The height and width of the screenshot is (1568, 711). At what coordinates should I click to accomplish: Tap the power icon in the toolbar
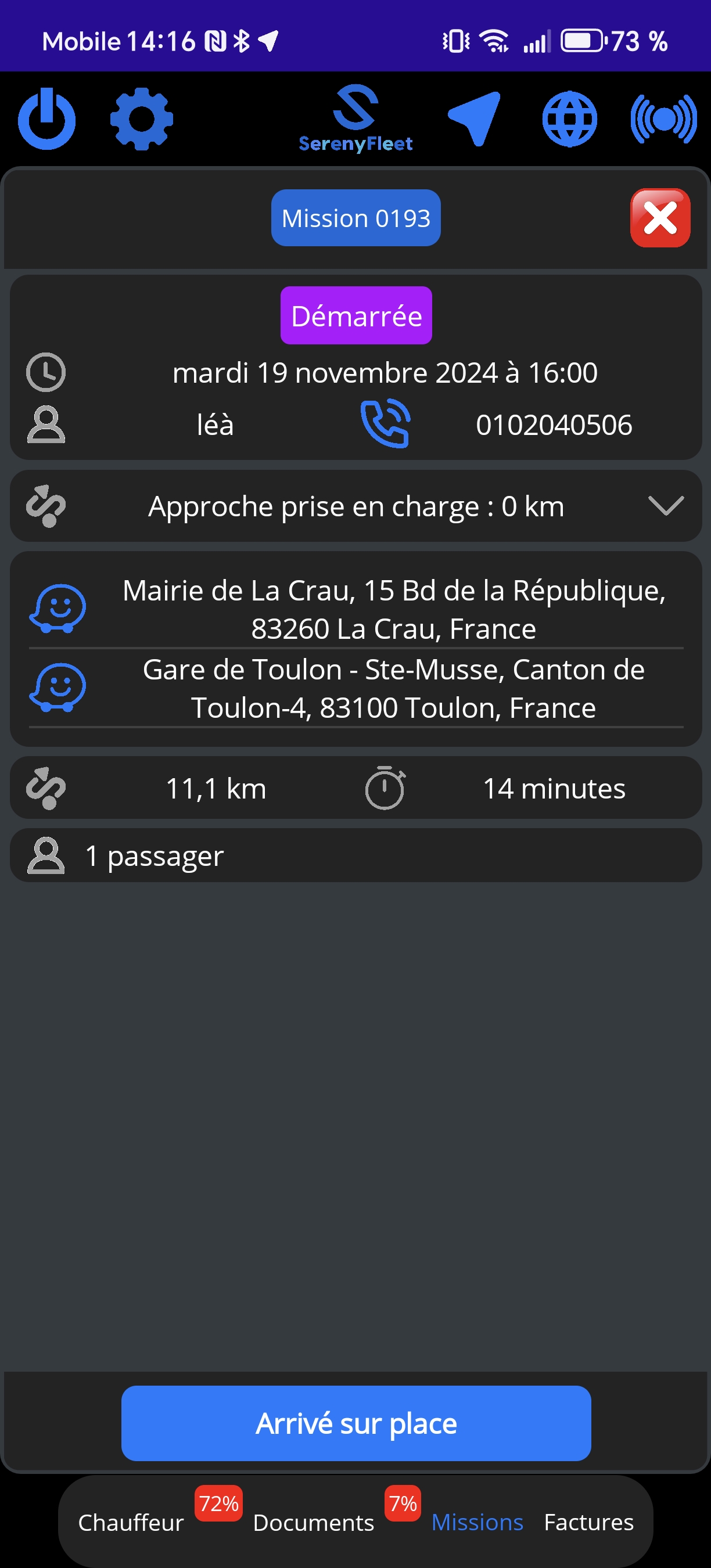pos(47,119)
